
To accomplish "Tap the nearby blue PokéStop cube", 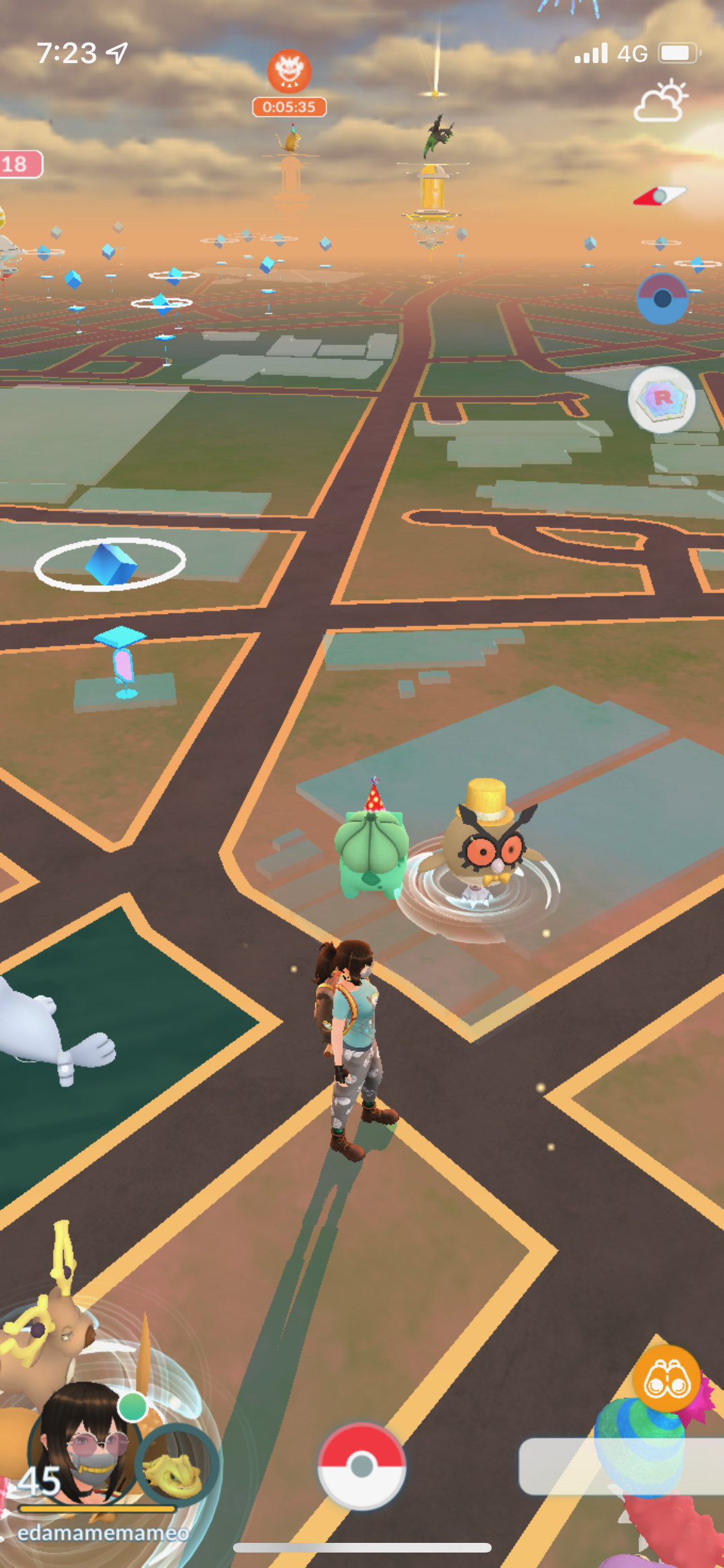I will coord(110,565).
